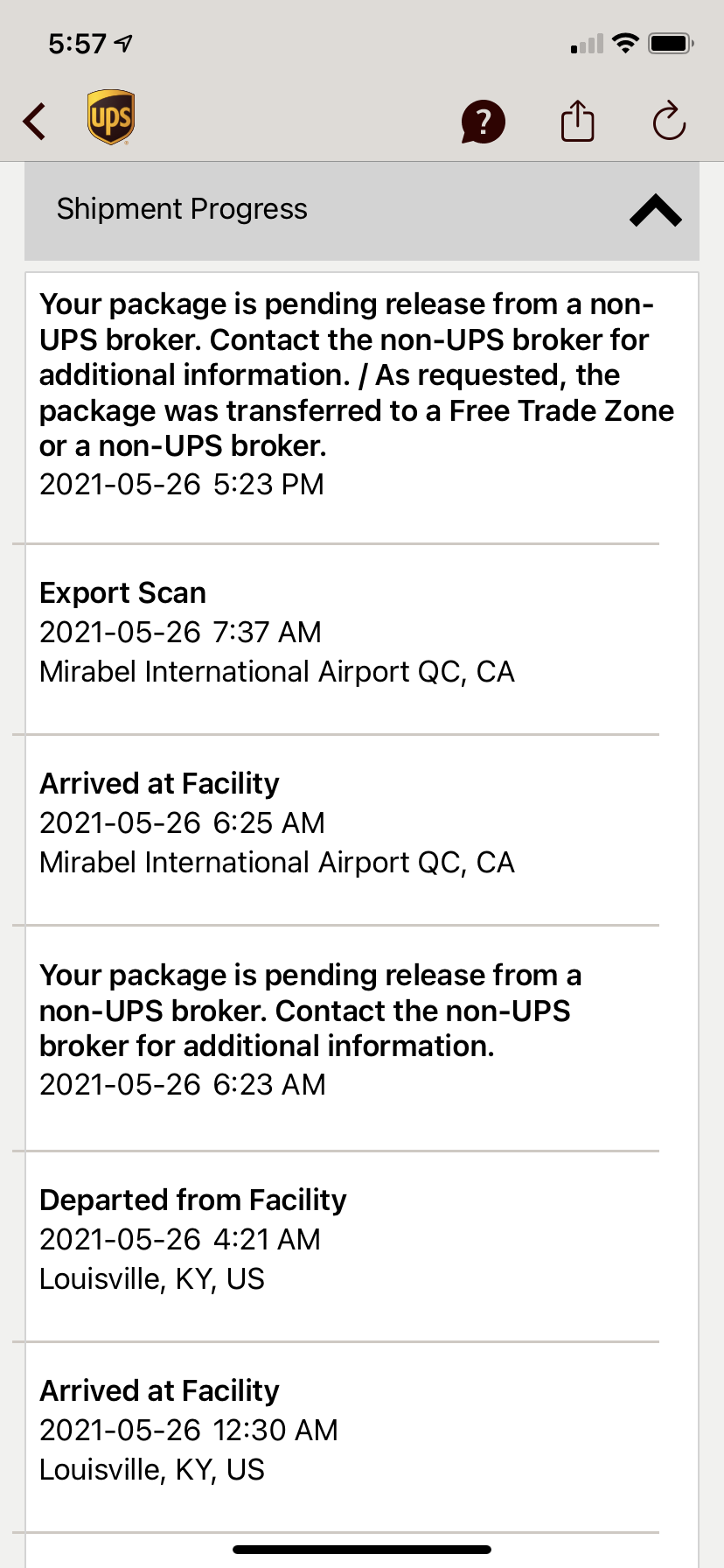Refresh the tracking information
Viewport: 724px width, 1568px height.
[x=669, y=121]
